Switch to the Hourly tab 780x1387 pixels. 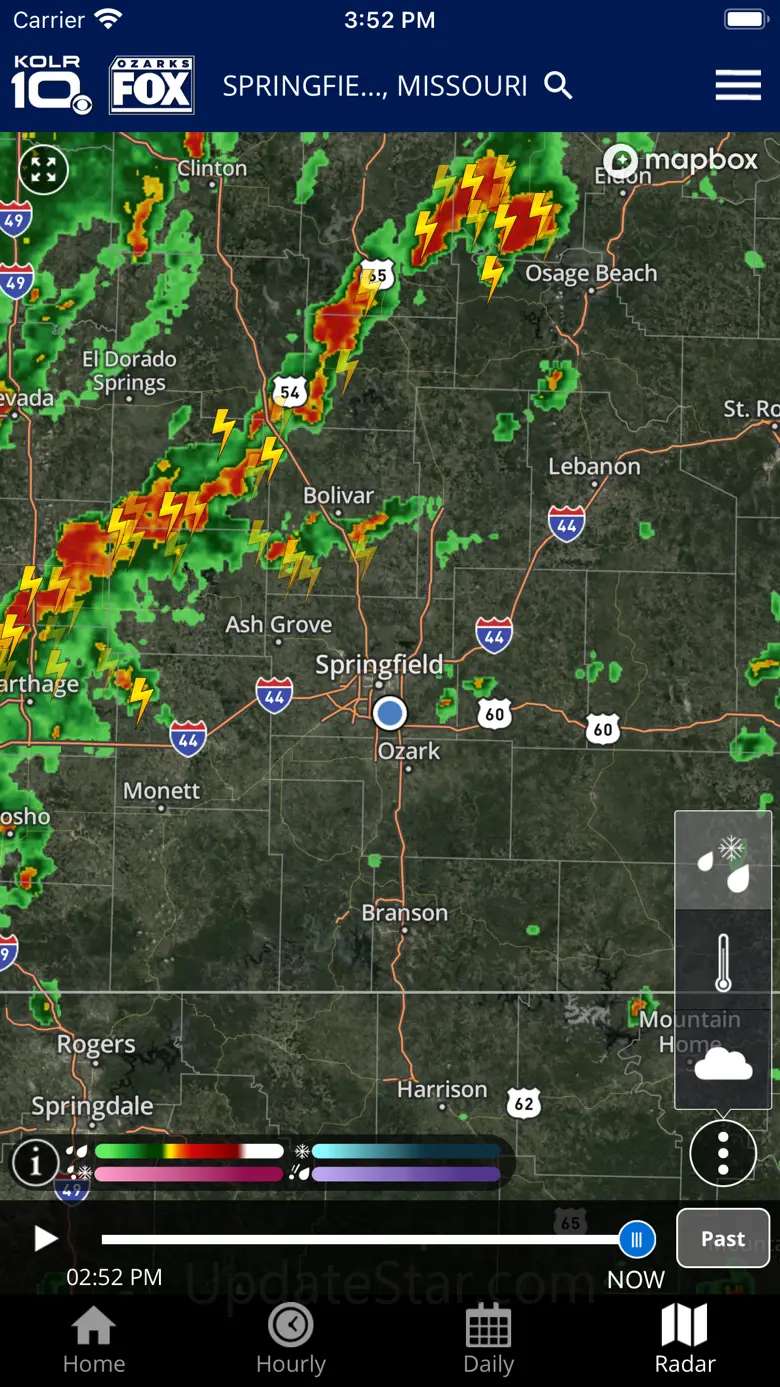[291, 1339]
